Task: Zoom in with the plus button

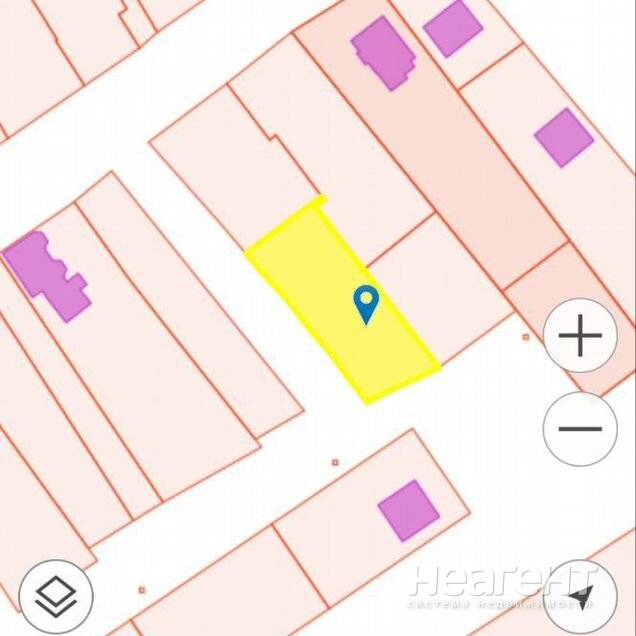Action: [x=580, y=336]
